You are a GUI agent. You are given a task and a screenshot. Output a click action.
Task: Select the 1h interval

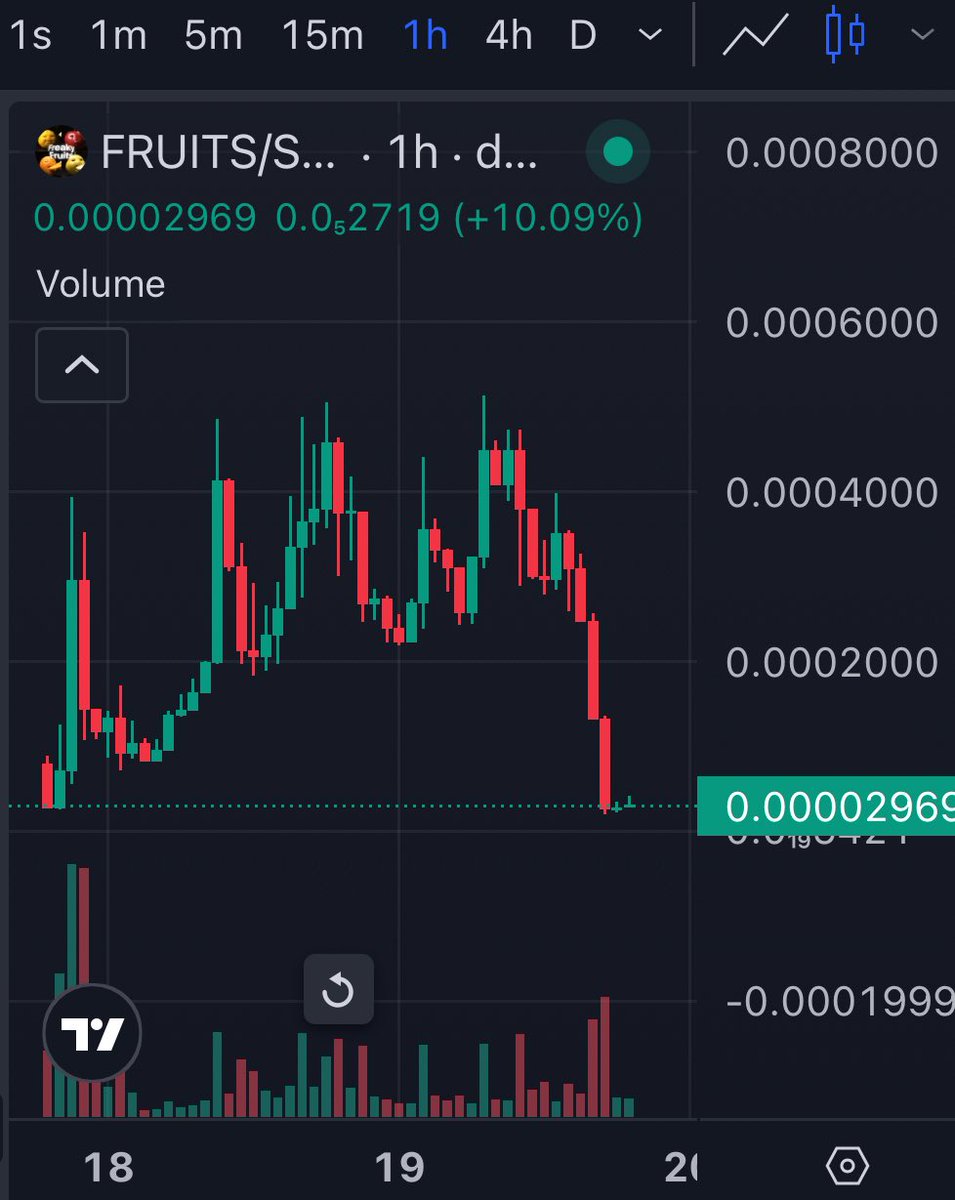point(425,36)
